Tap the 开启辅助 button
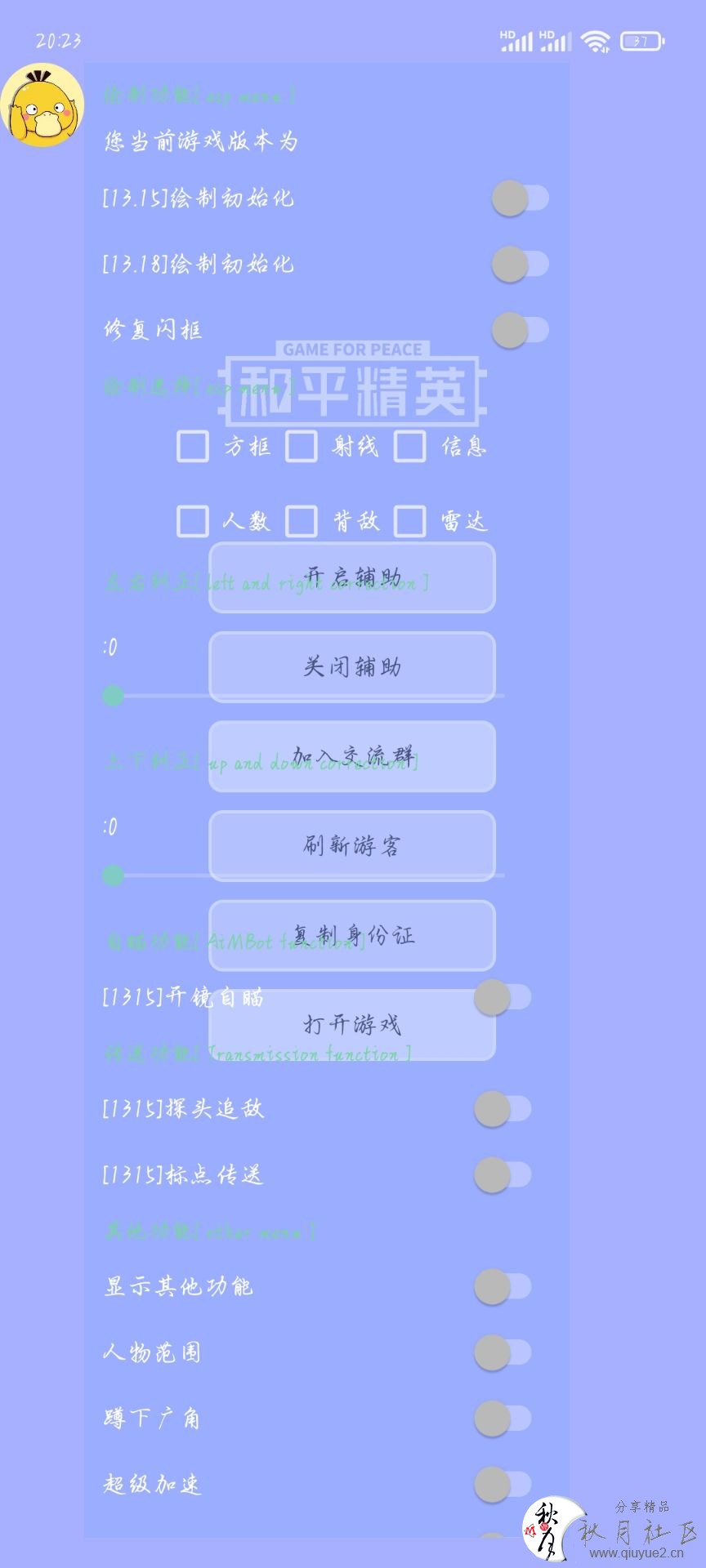The image size is (706, 1568). pyautogui.click(x=352, y=577)
